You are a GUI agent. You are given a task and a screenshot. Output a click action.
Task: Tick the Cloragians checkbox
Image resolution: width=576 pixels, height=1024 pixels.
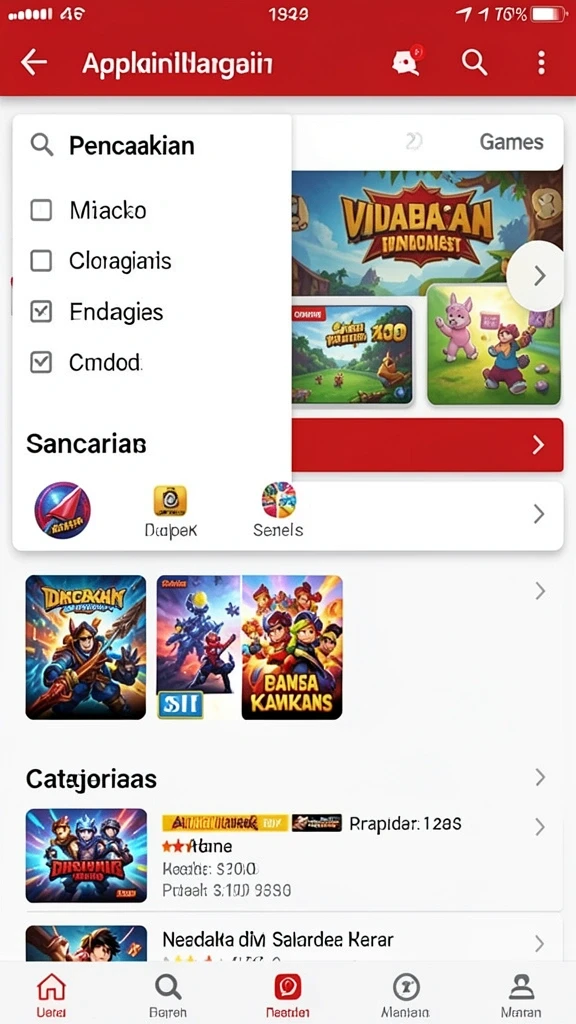coord(41,261)
